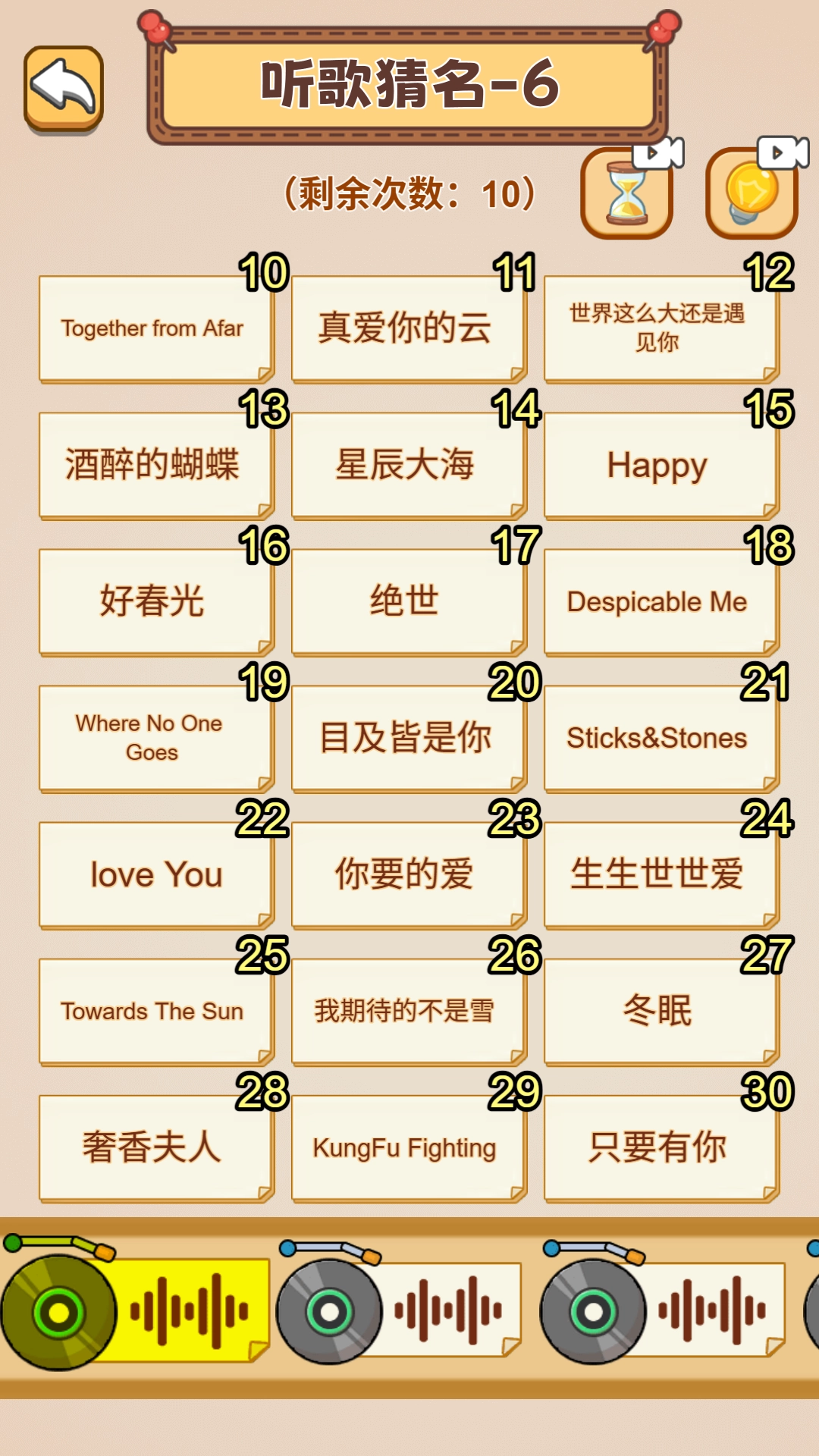This screenshot has width=819, height=1456.
Task: Select the answer Together from Afar
Action: tap(154, 328)
